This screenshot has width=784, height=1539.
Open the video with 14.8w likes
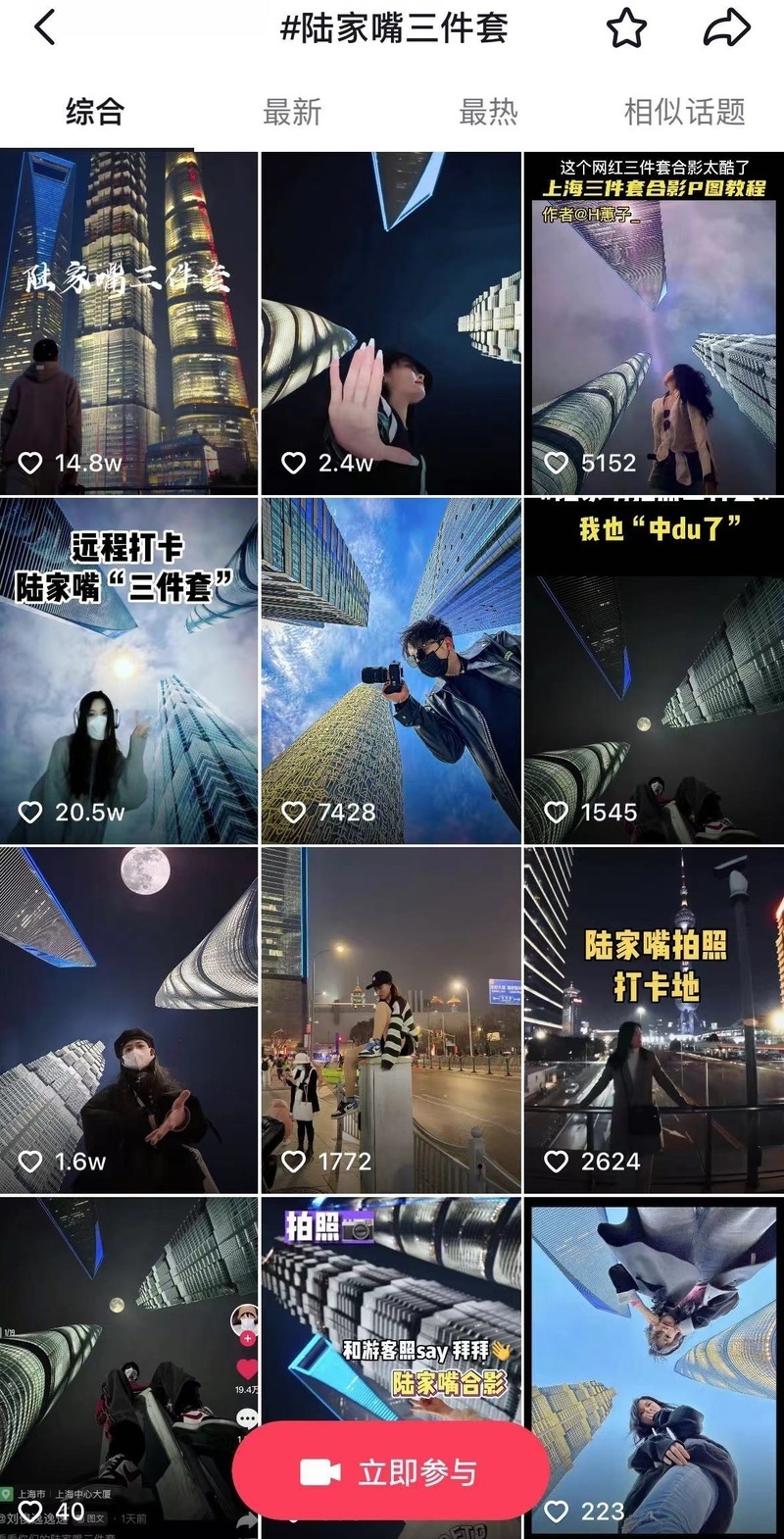coord(128,323)
